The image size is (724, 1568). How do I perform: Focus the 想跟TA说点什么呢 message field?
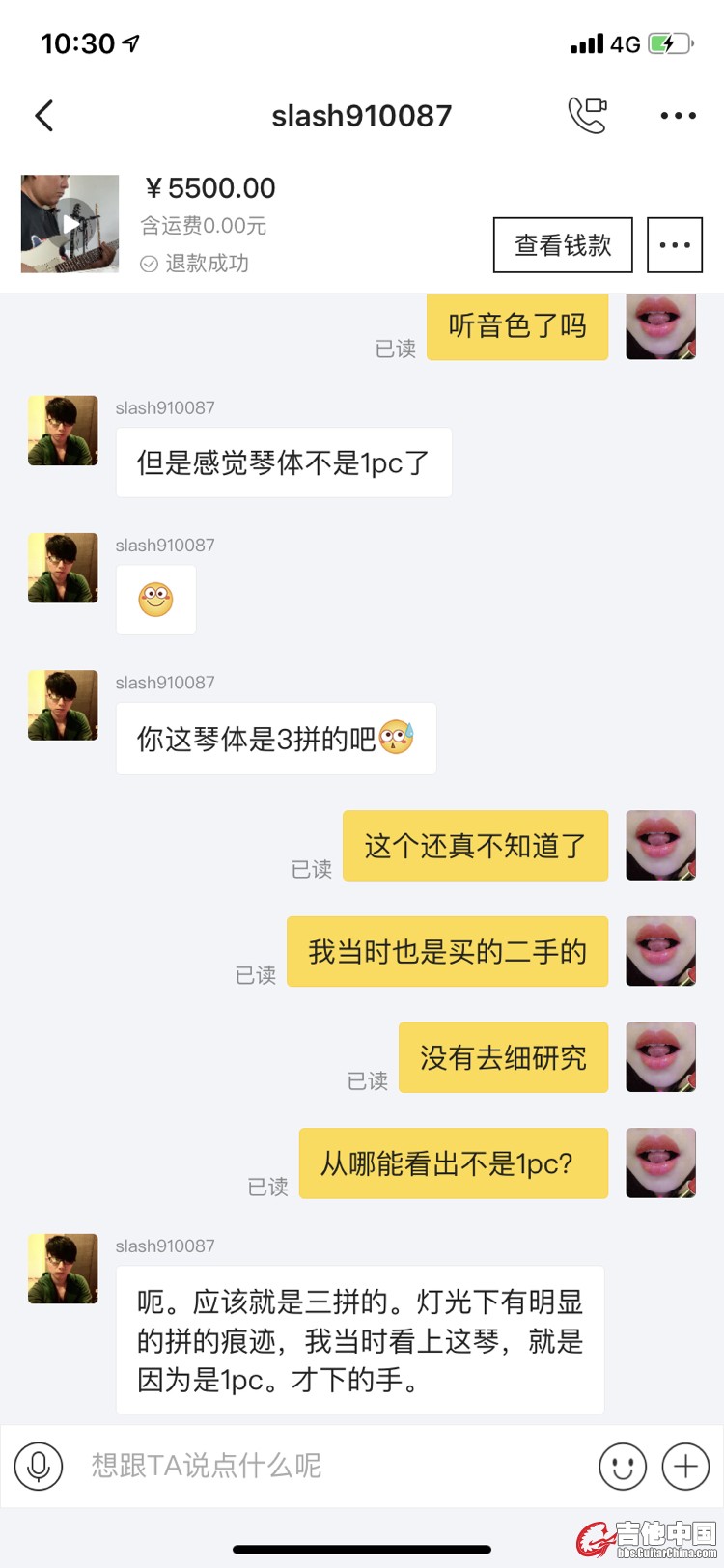pos(328,1466)
